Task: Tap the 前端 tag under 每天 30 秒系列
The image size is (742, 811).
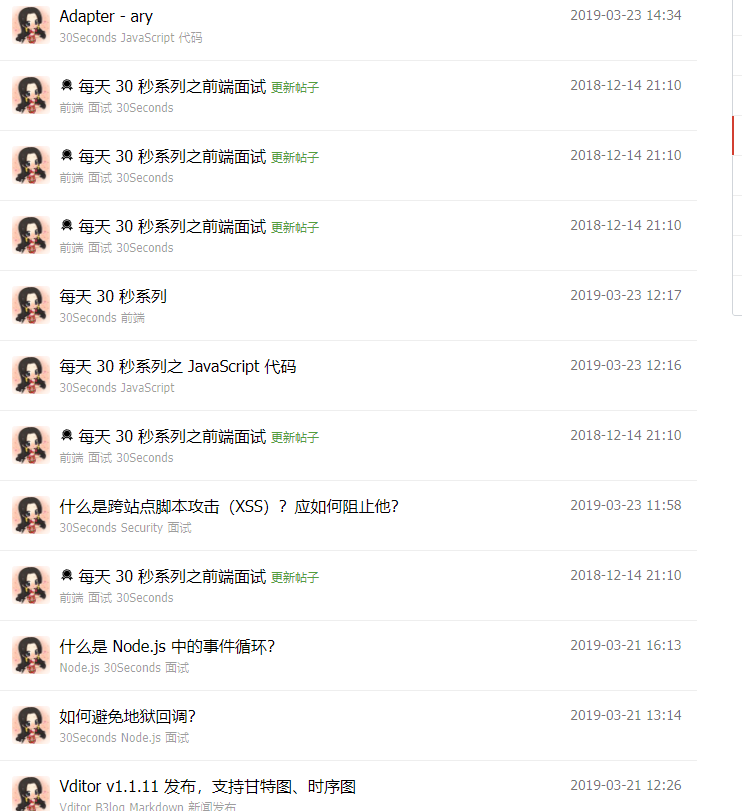Action: pyautogui.click(x=133, y=318)
